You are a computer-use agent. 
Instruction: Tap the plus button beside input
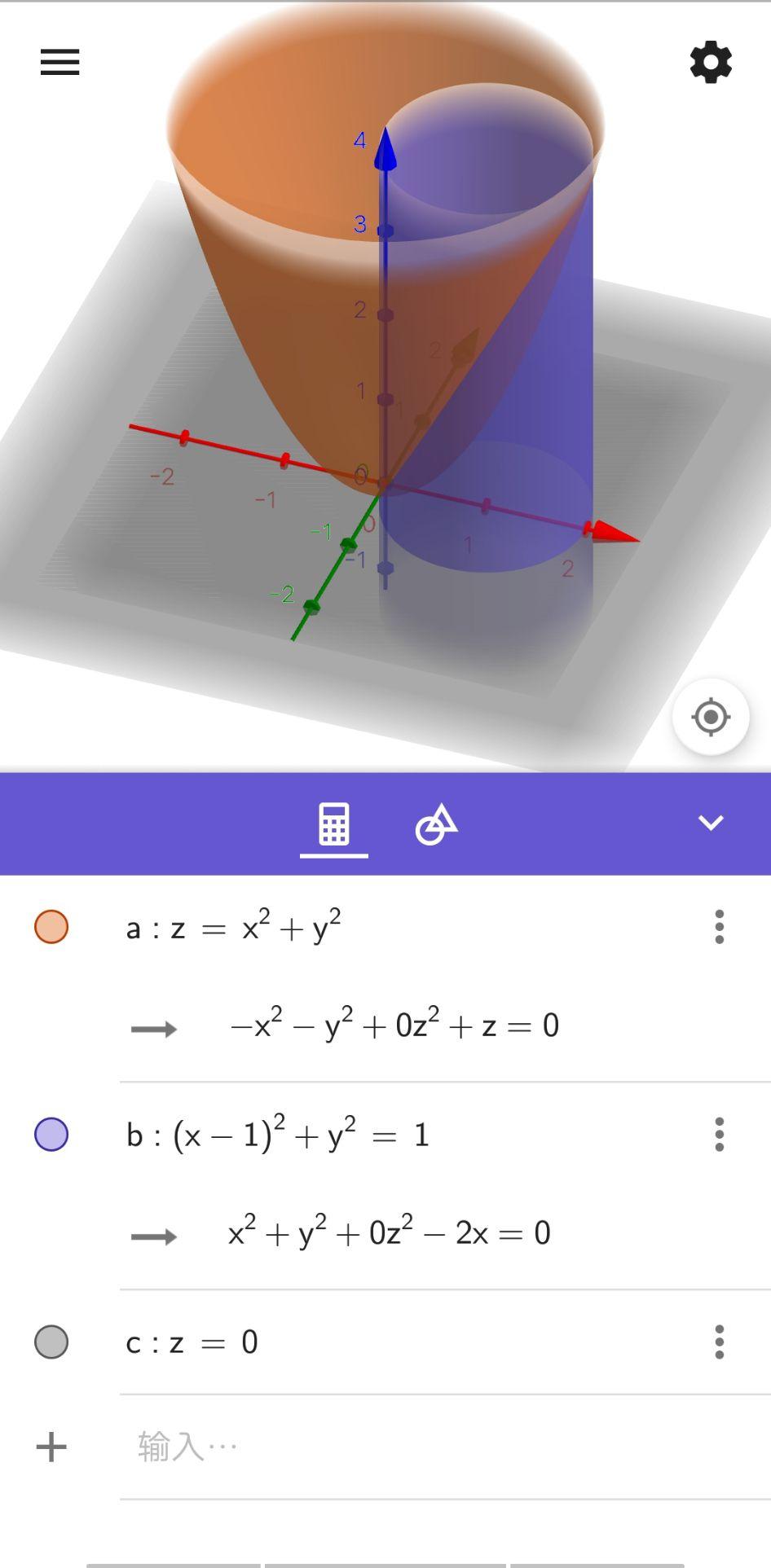(51, 1447)
